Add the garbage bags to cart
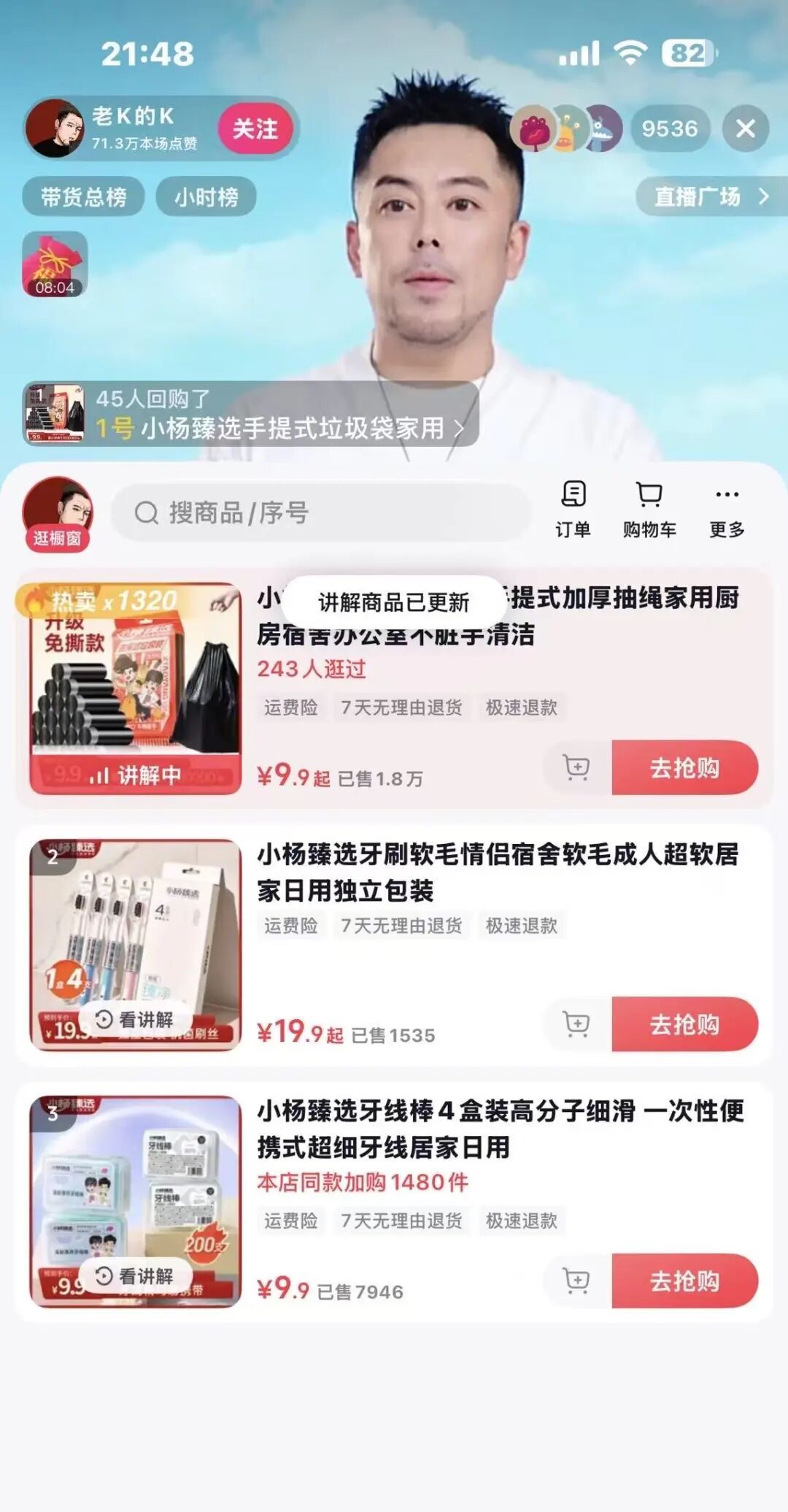 [x=576, y=767]
